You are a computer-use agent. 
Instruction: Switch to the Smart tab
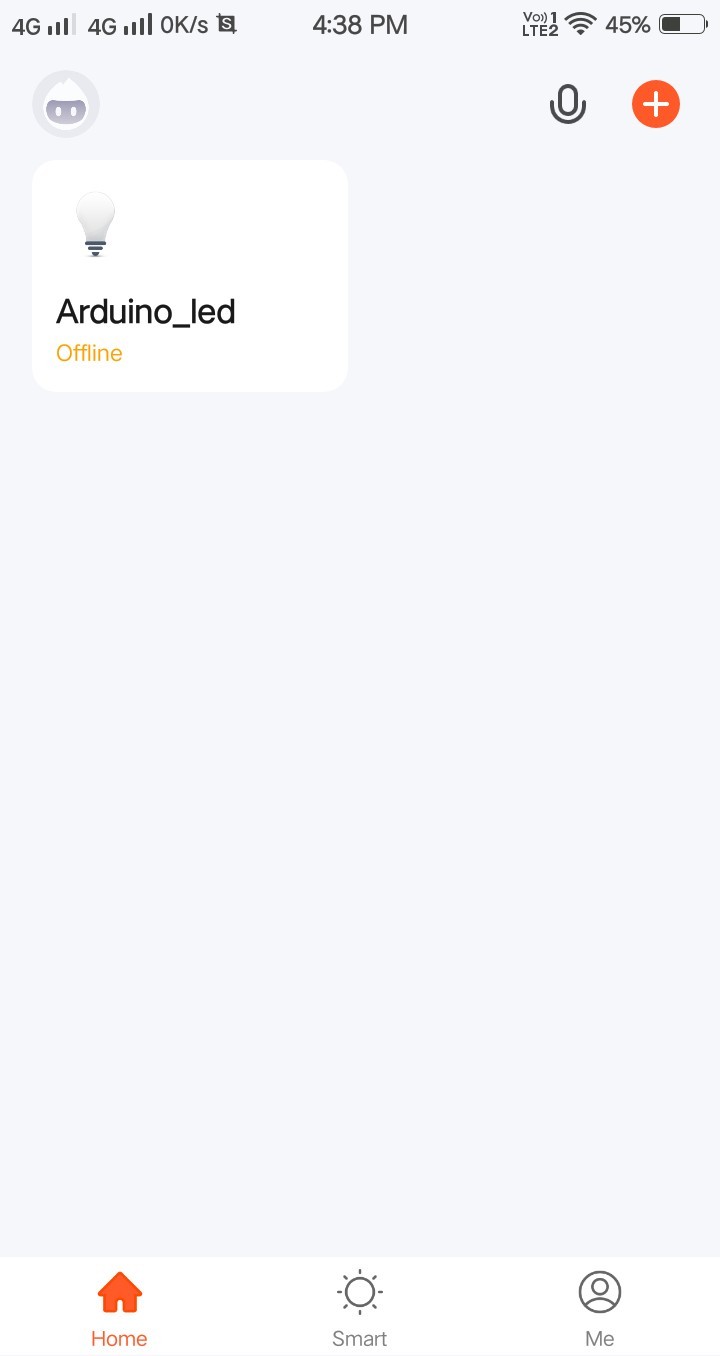(x=360, y=1308)
